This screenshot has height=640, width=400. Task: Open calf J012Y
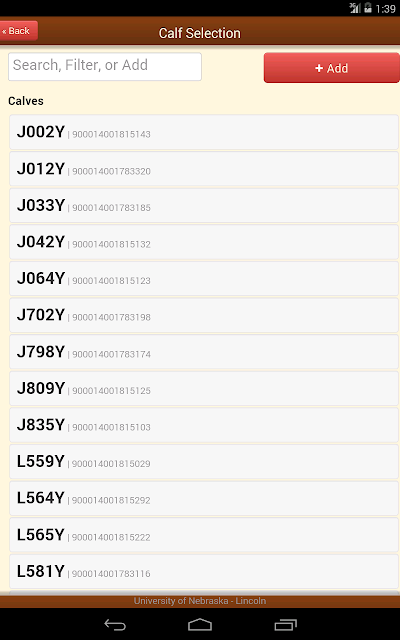(x=204, y=169)
